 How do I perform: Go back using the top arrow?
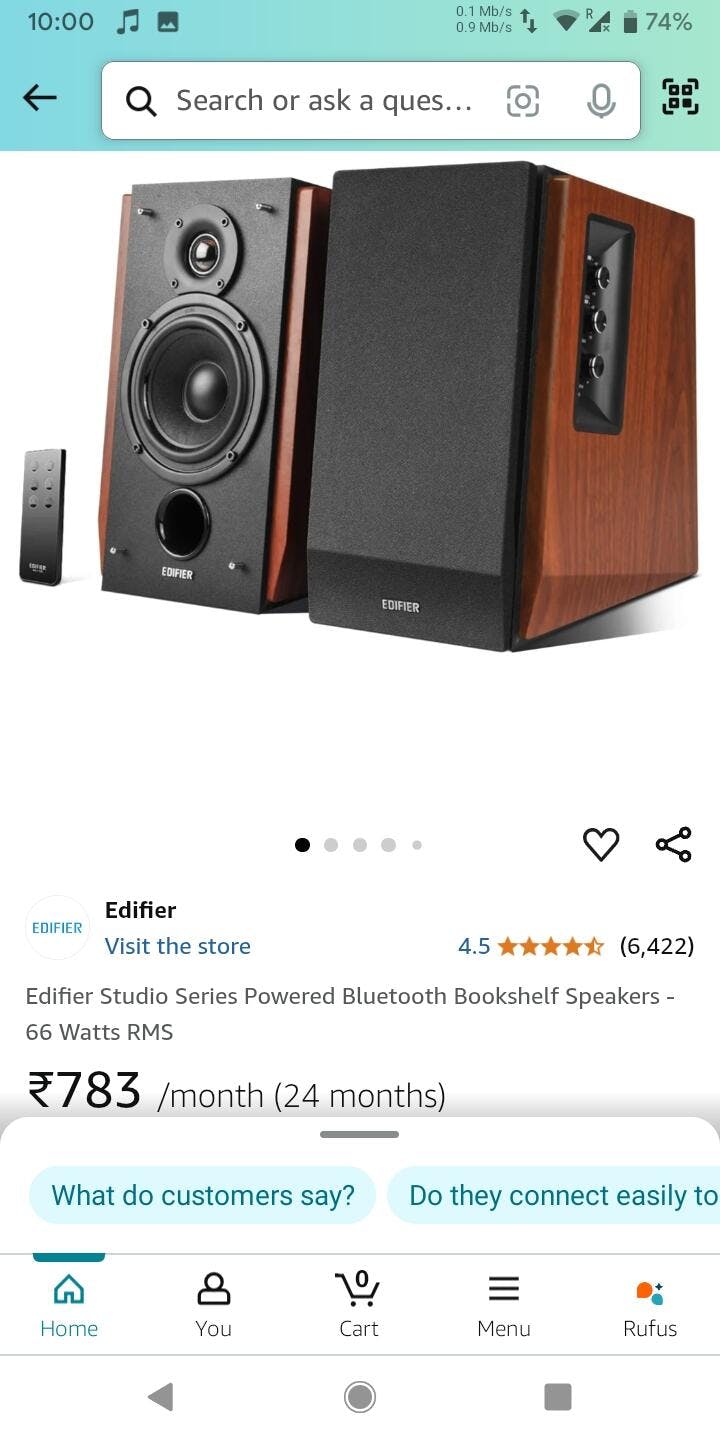pos(40,98)
